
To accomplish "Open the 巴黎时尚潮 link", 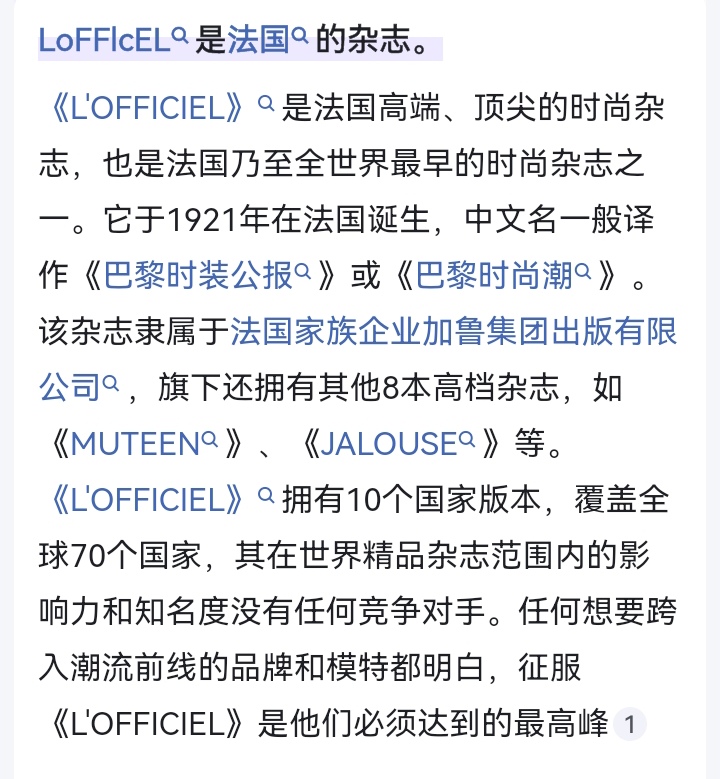I will pyautogui.click(x=502, y=275).
